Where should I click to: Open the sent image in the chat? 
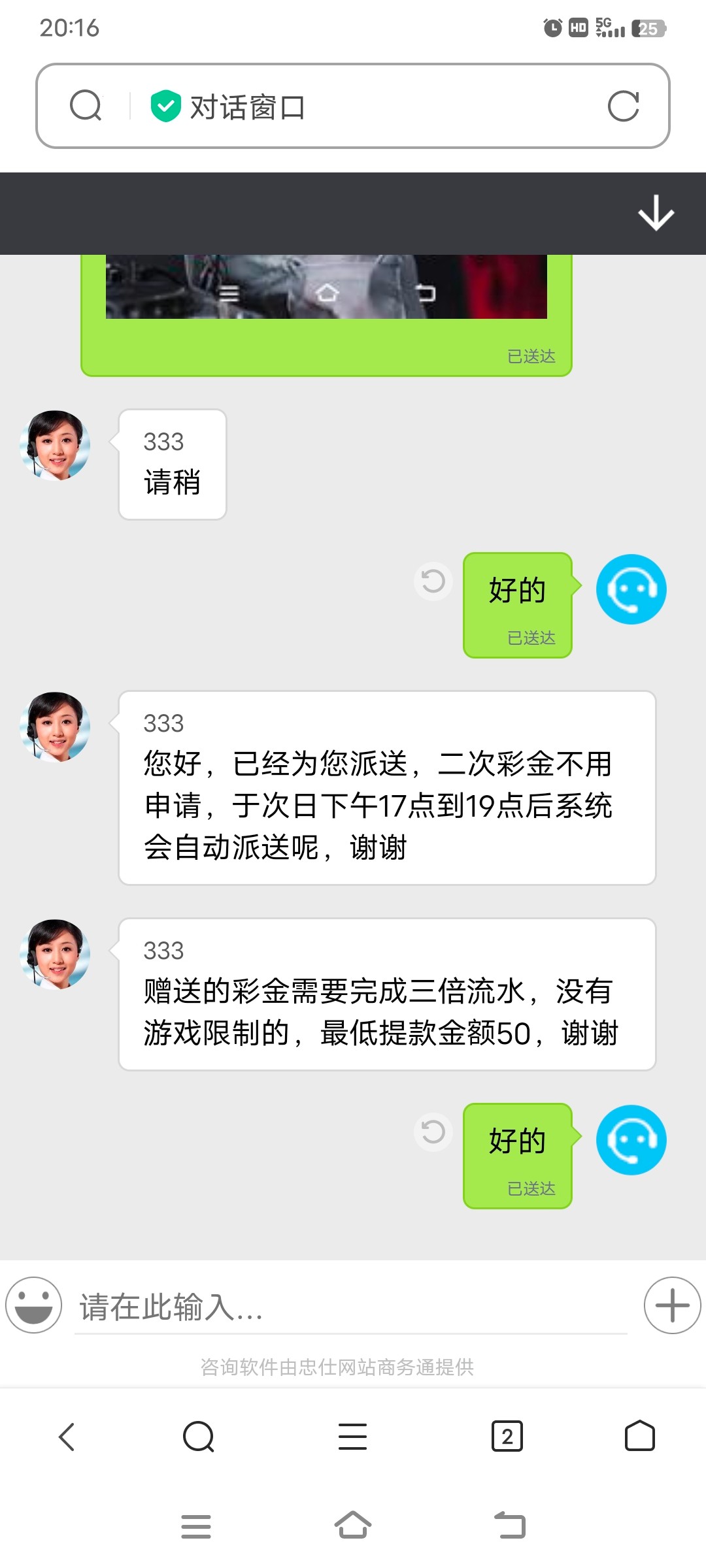[x=326, y=287]
